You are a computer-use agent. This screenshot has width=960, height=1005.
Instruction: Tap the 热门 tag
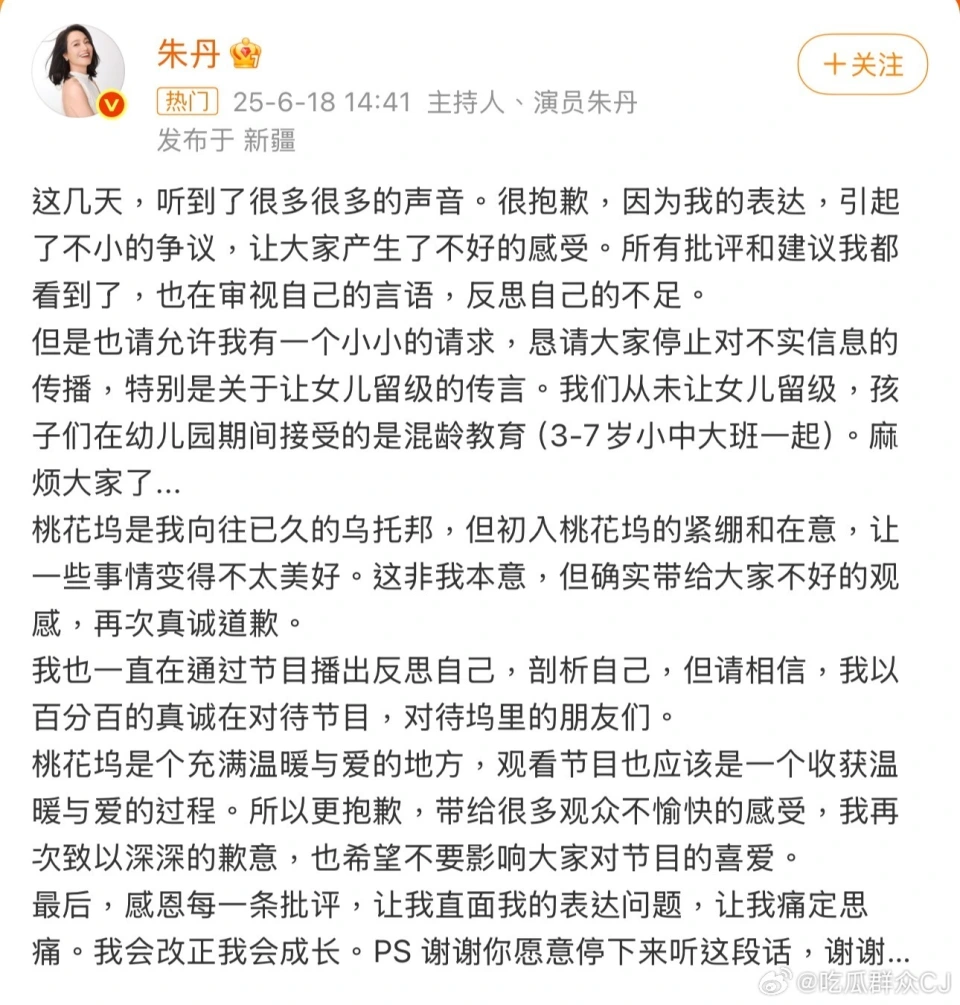[188, 102]
